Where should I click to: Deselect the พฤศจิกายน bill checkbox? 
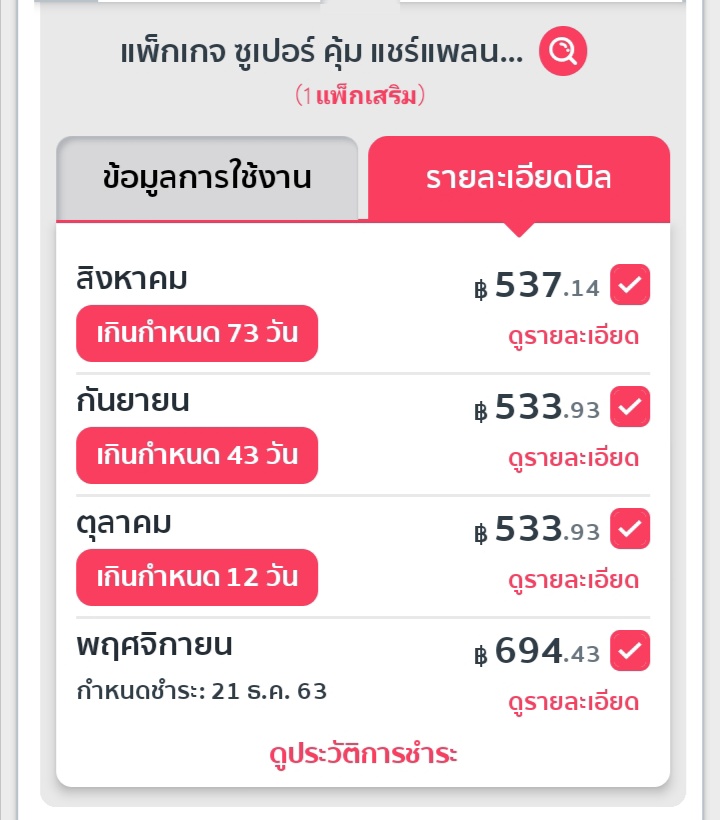point(630,651)
